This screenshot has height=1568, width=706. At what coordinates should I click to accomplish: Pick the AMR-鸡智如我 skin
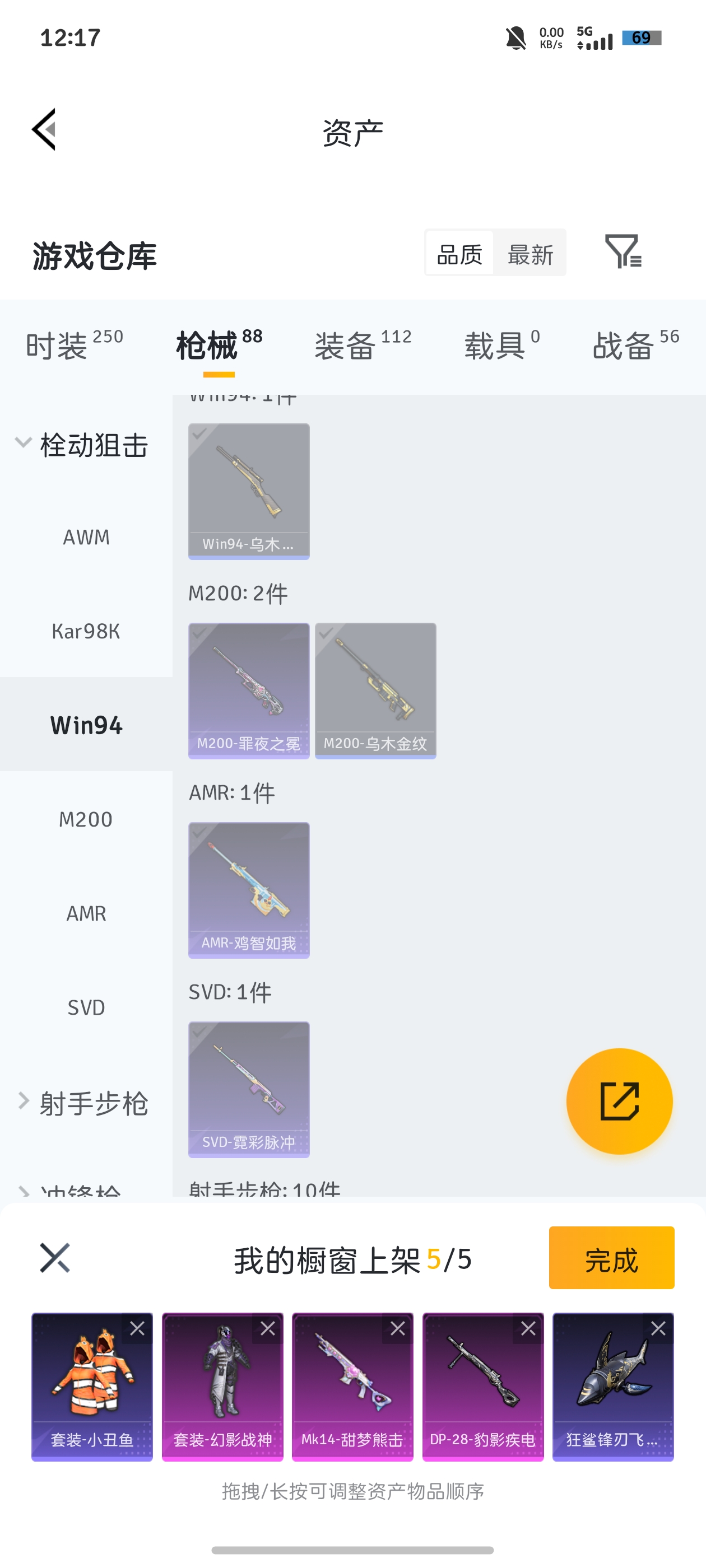pyautogui.click(x=249, y=889)
